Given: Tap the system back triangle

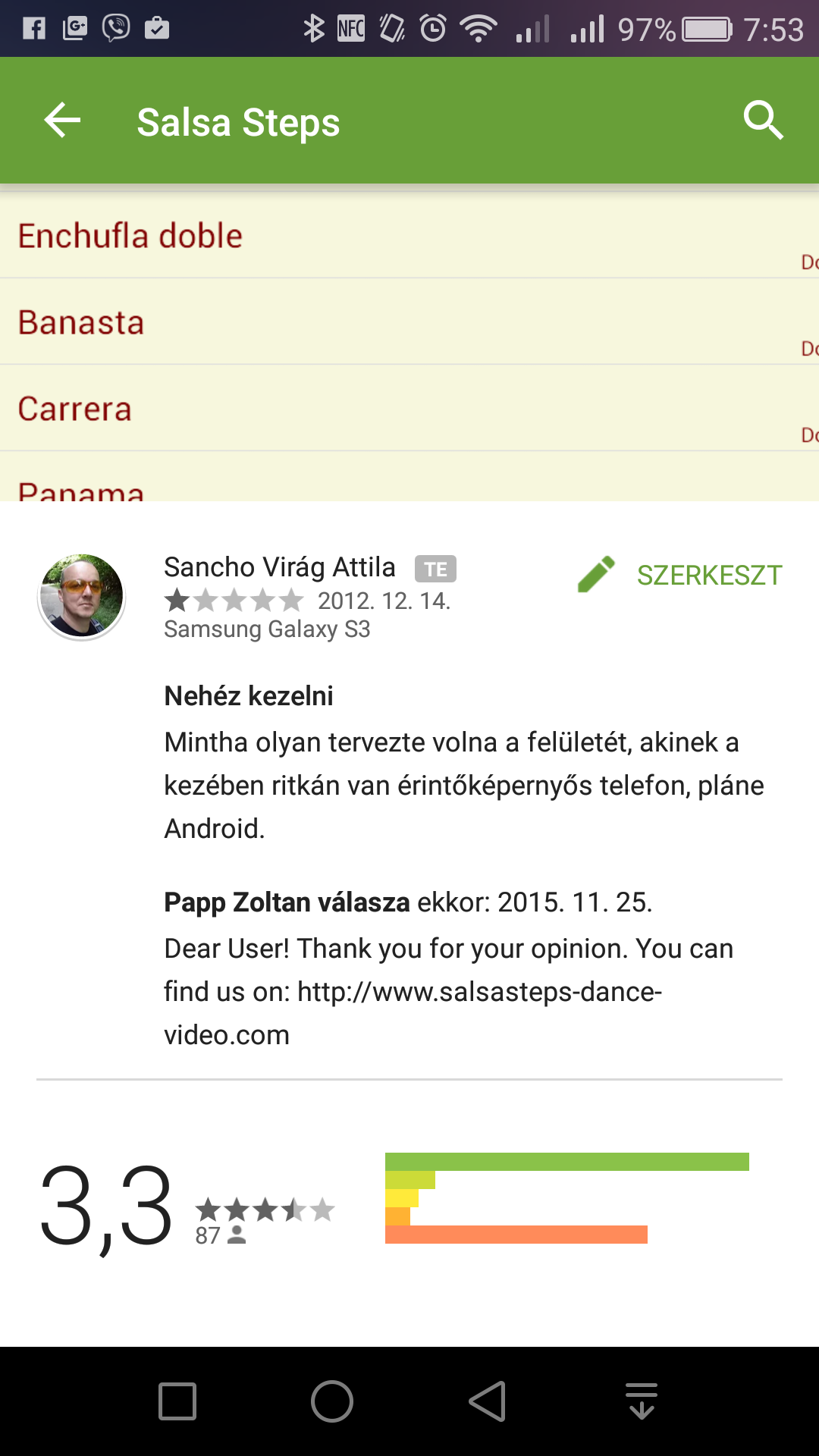Looking at the screenshot, I should click(x=488, y=1401).
